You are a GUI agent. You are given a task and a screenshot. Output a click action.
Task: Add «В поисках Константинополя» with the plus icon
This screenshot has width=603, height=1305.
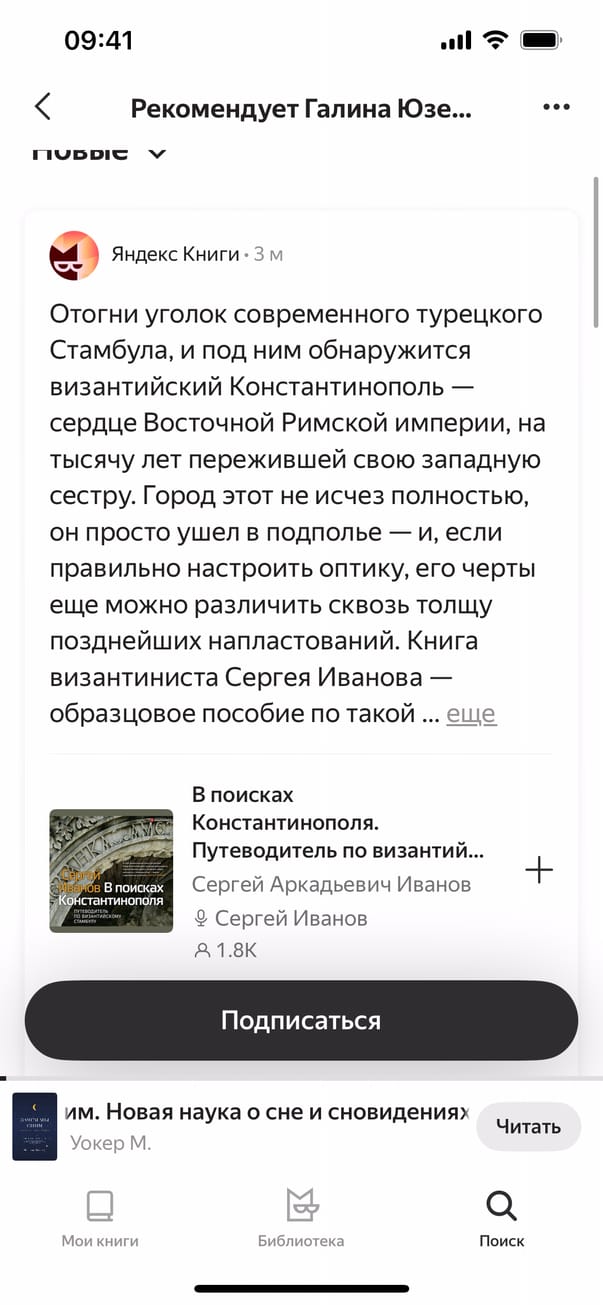click(538, 871)
